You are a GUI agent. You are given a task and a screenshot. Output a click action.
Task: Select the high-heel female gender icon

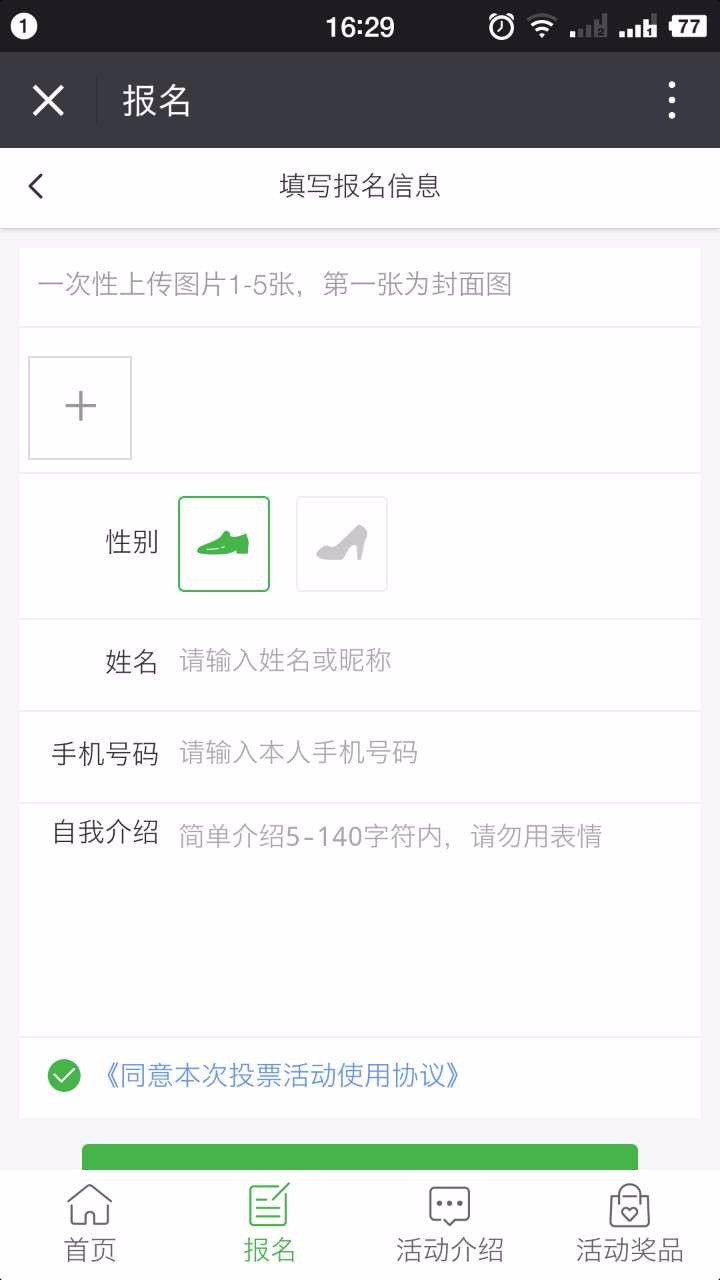tap(341, 543)
